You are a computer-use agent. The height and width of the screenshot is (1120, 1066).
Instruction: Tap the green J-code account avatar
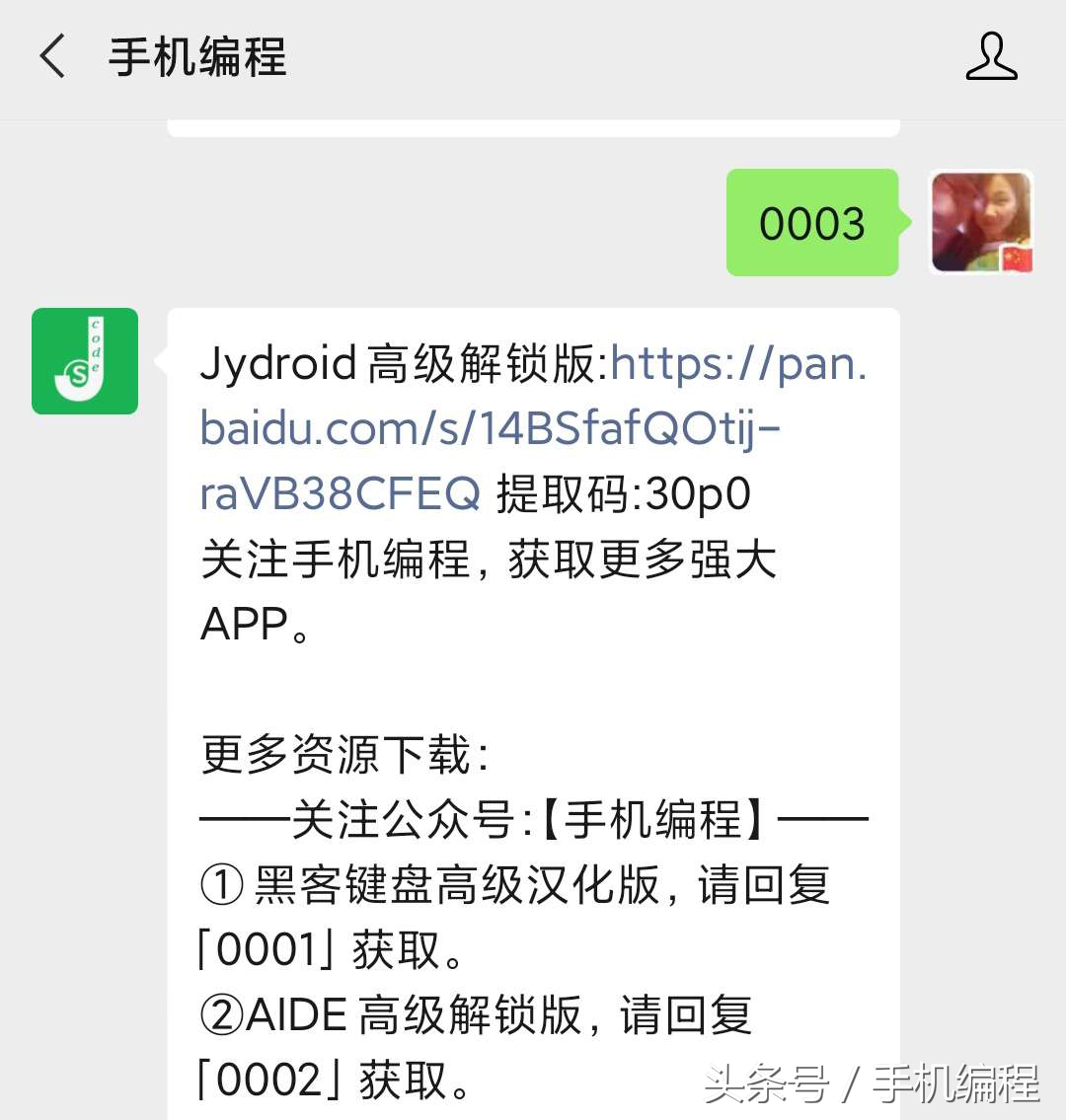click(x=84, y=361)
